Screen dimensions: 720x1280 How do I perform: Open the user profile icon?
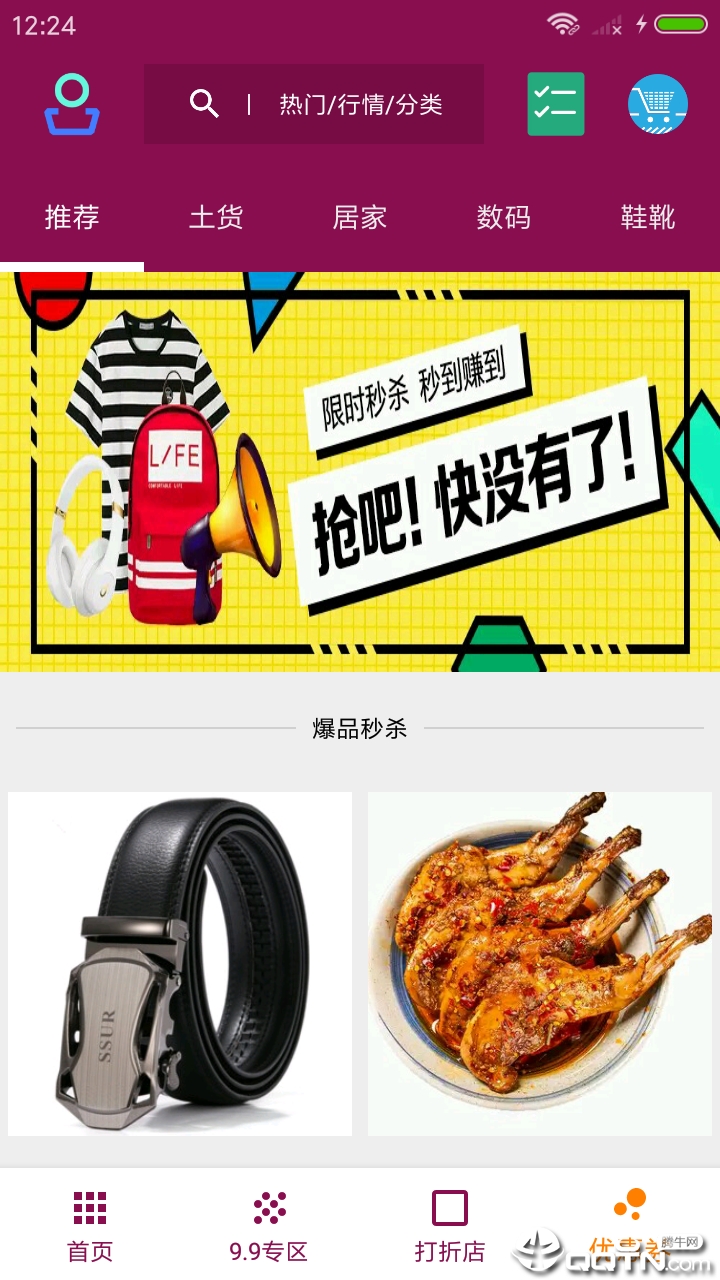click(72, 105)
